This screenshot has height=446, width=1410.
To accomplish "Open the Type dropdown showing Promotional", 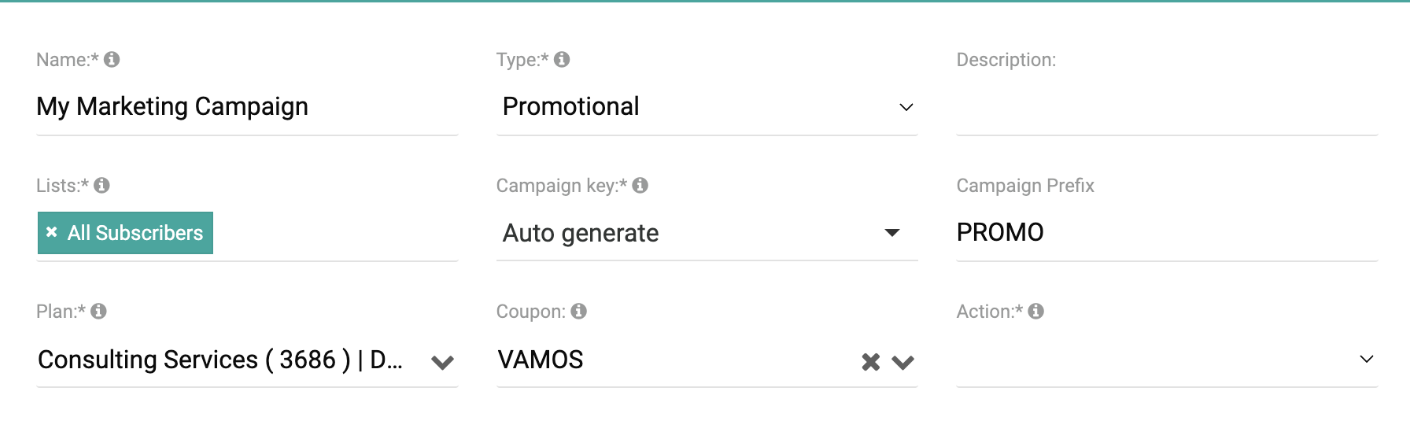I will click(706, 107).
